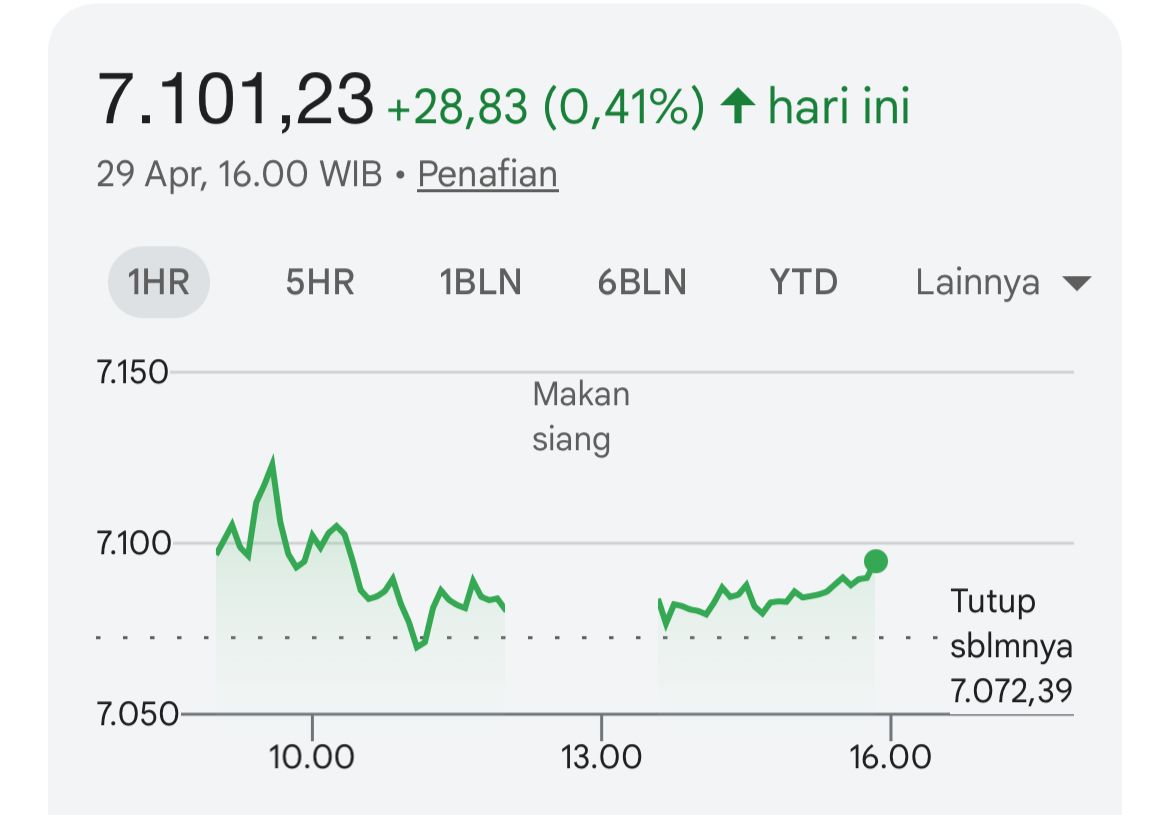This screenshot has height=815, width=1170.
Task: Open the Penafian disclaimer link
Action: click(x=487, y=175)
